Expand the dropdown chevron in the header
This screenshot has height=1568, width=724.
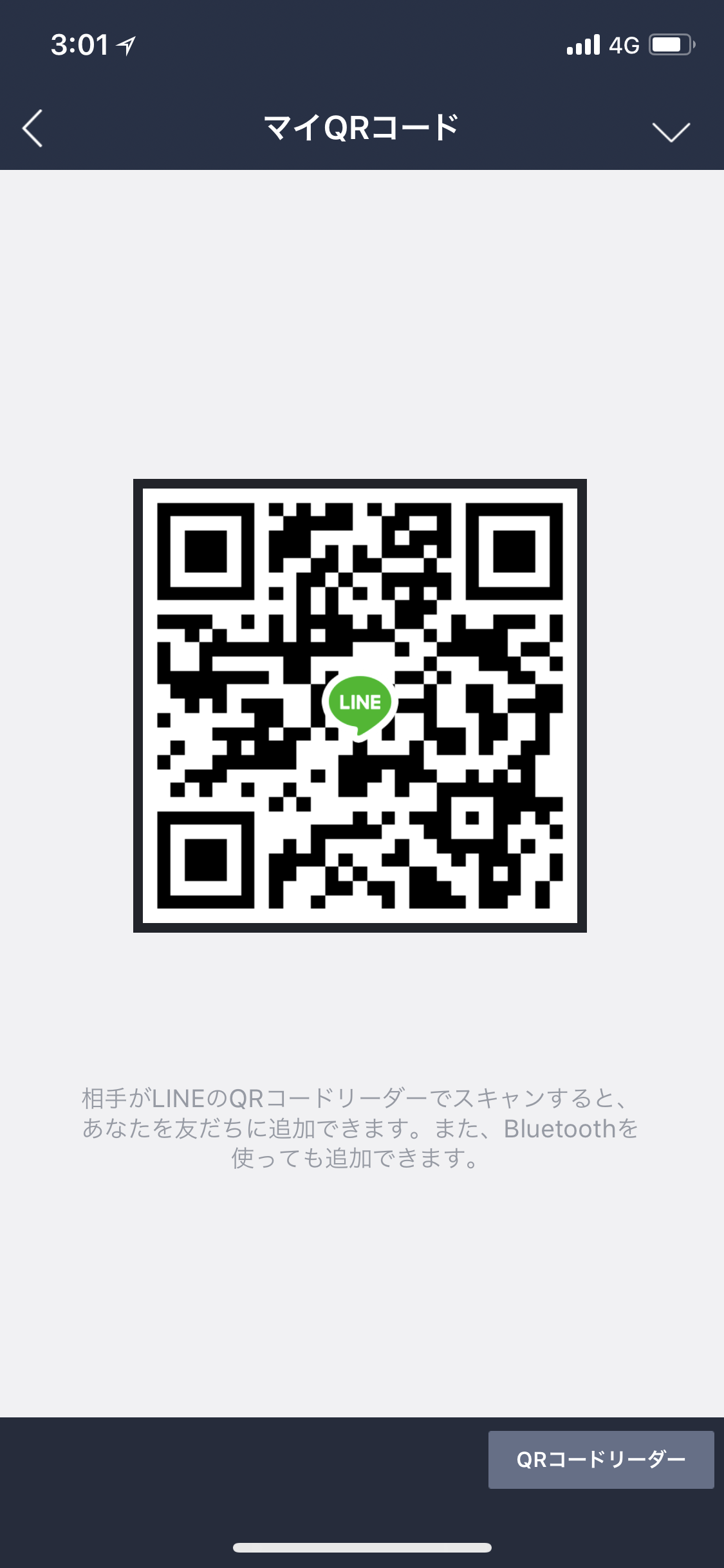tap(671, 131)
